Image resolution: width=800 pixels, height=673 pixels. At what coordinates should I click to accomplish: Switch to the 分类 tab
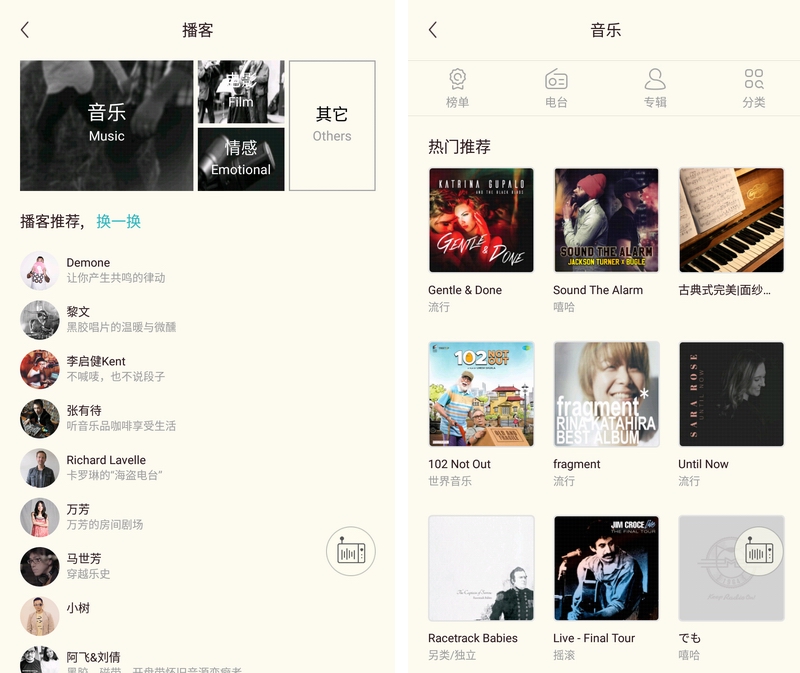pos(754,88)
